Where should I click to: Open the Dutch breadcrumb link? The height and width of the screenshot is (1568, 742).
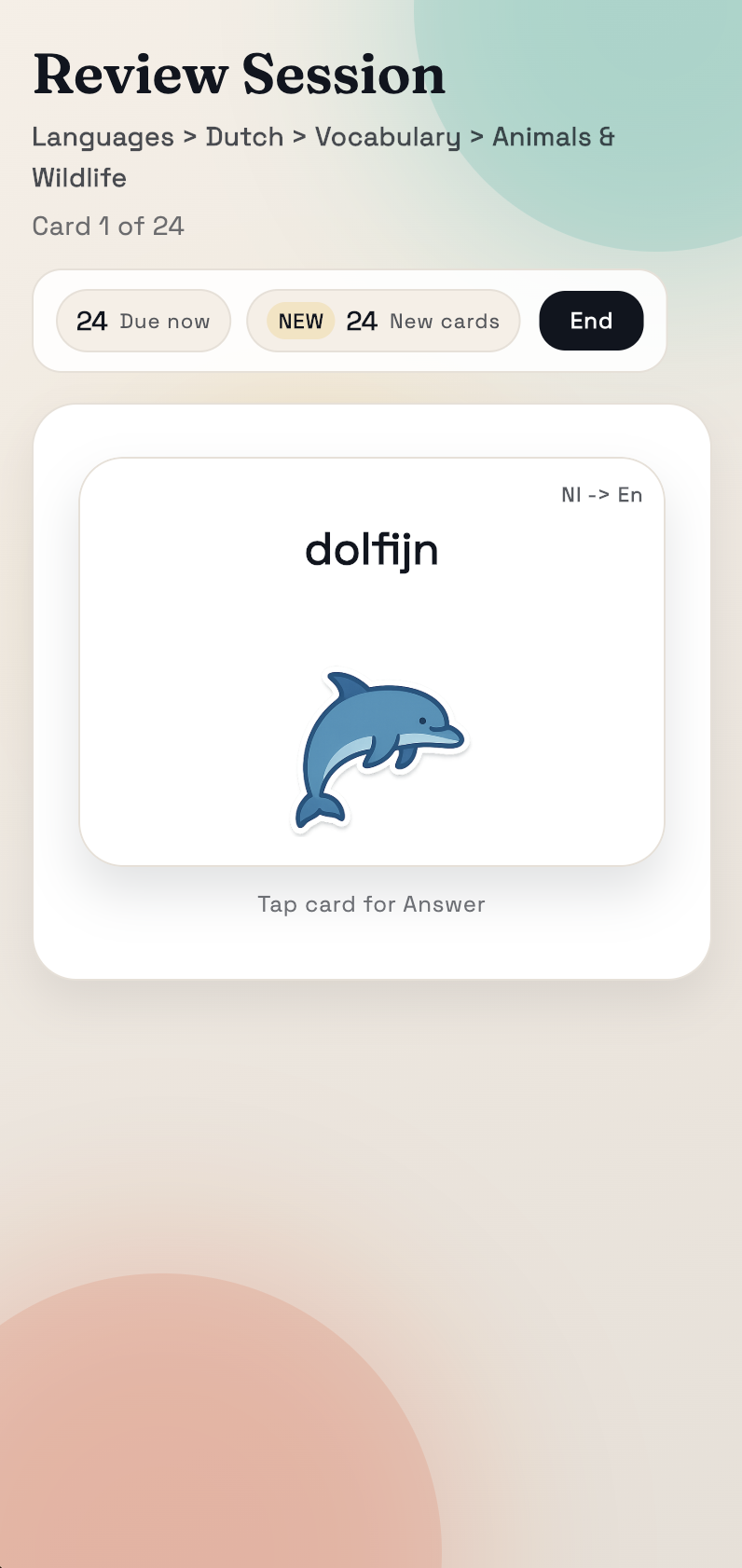pyautogui.click(x=245, y=137)
